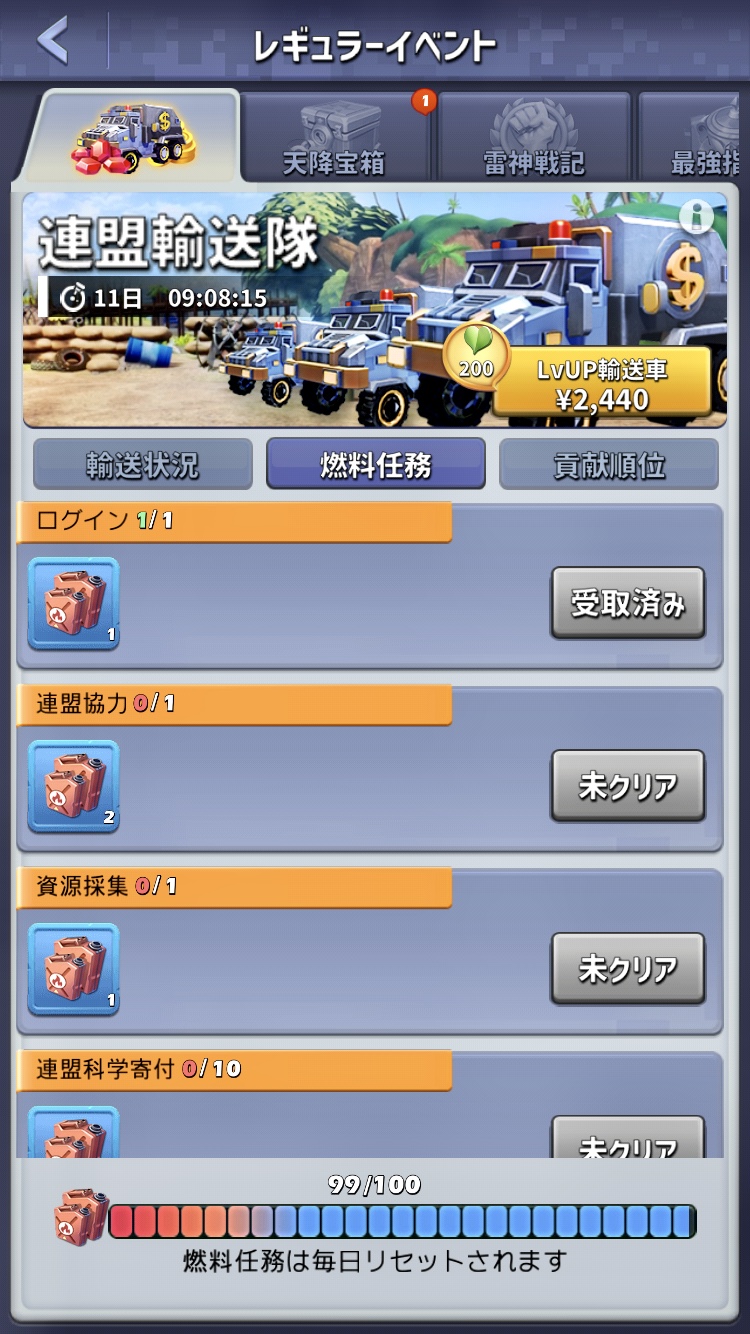Open the info icon on the banner

696,217
